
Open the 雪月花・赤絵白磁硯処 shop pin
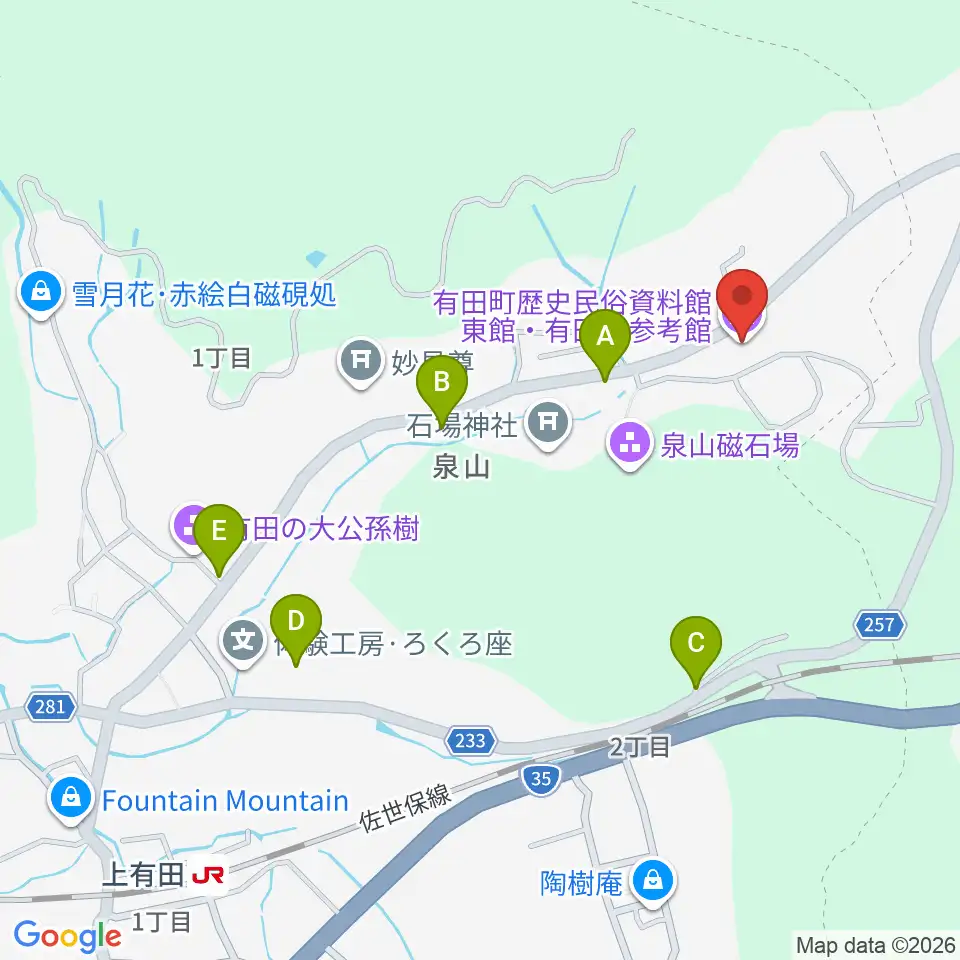(41, 294)
